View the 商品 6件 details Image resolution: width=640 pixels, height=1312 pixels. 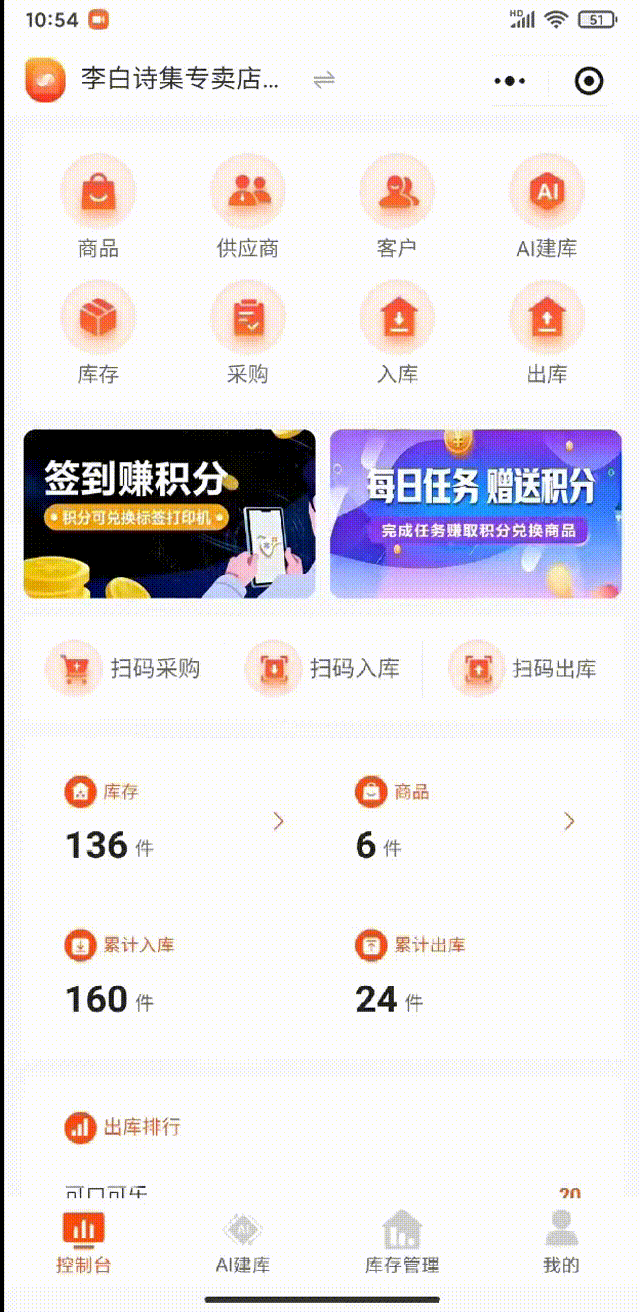465,822
